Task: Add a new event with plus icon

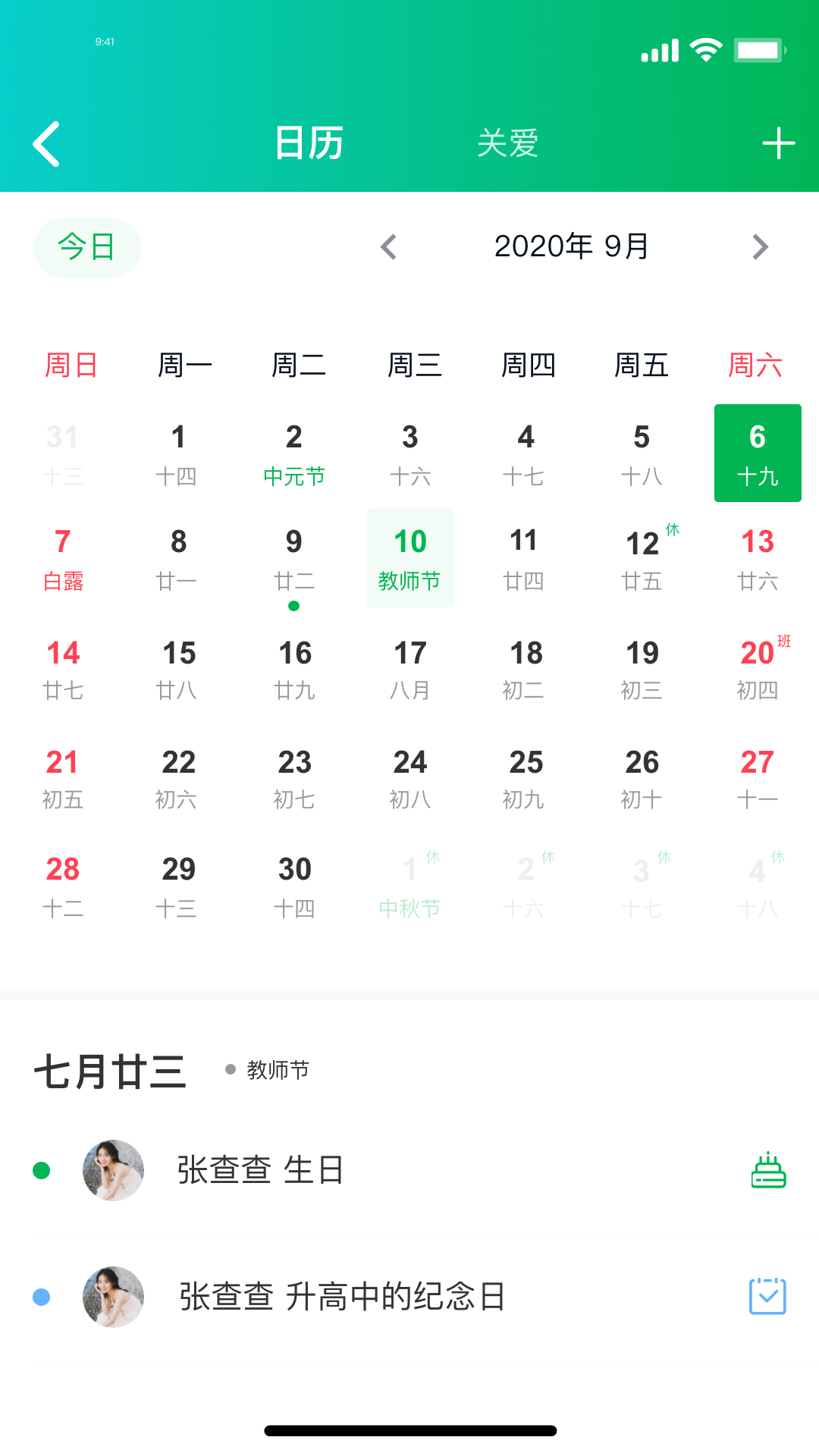Action: (778, 143)
